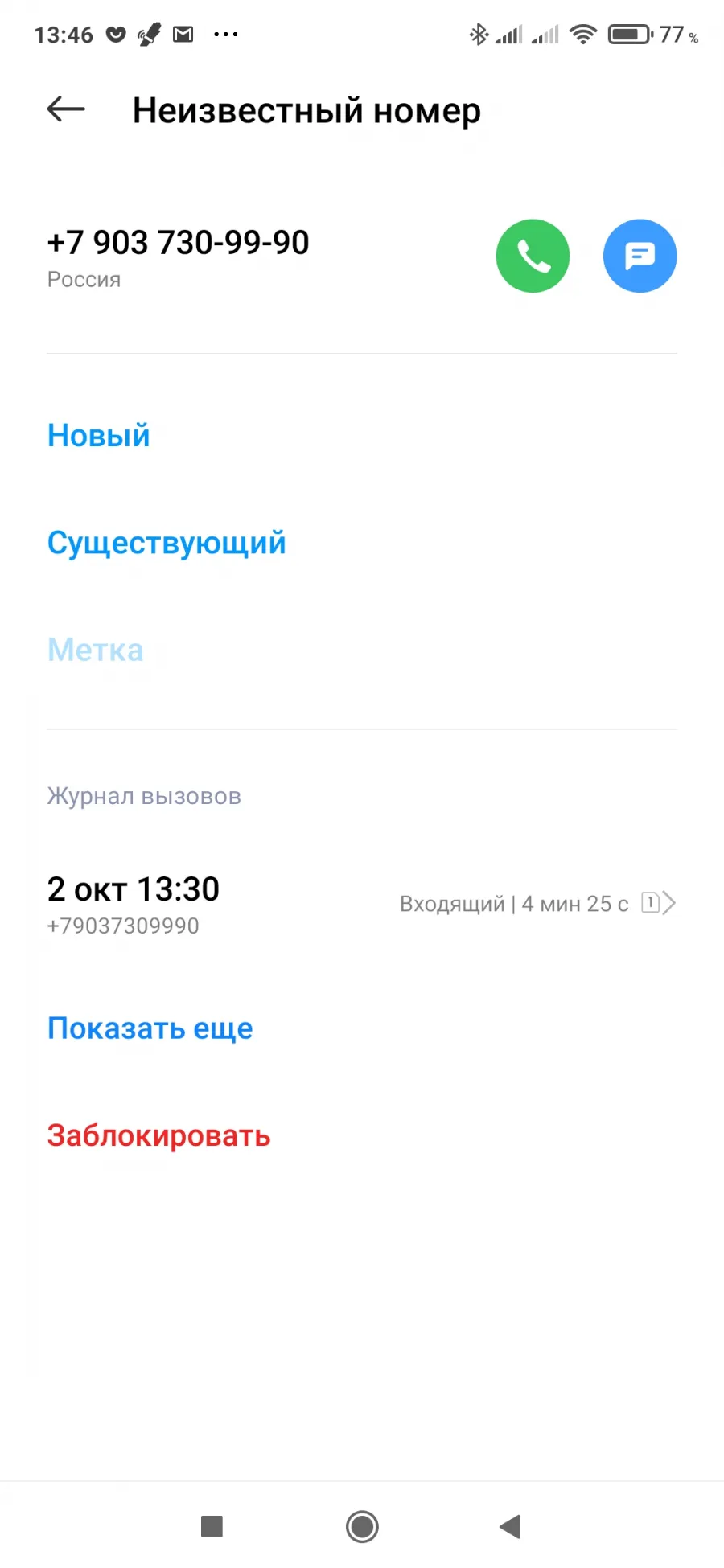This screenshot has height=1568, width=724.
Task: Block this number with Заблокировать
Action: pos(158,1135)
